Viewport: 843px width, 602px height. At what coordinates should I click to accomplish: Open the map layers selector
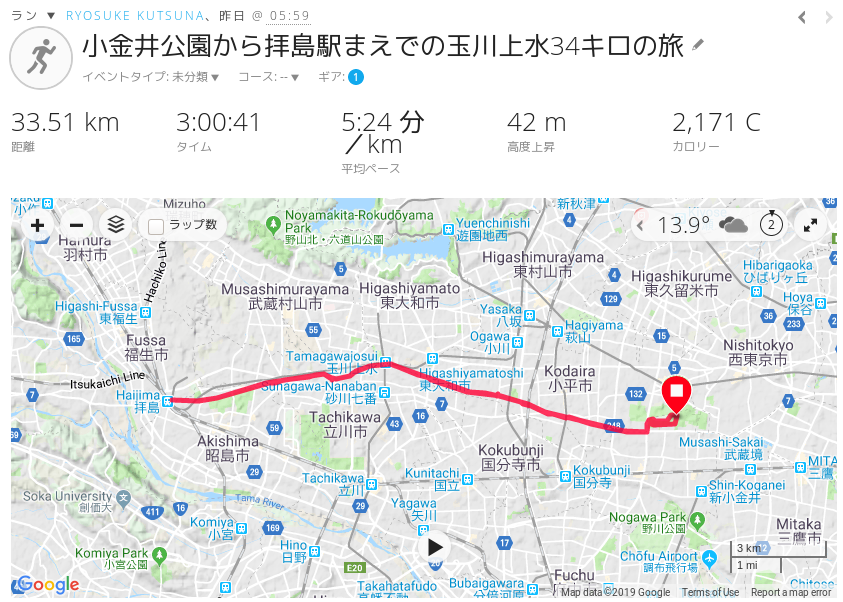[x=116, y=225]
